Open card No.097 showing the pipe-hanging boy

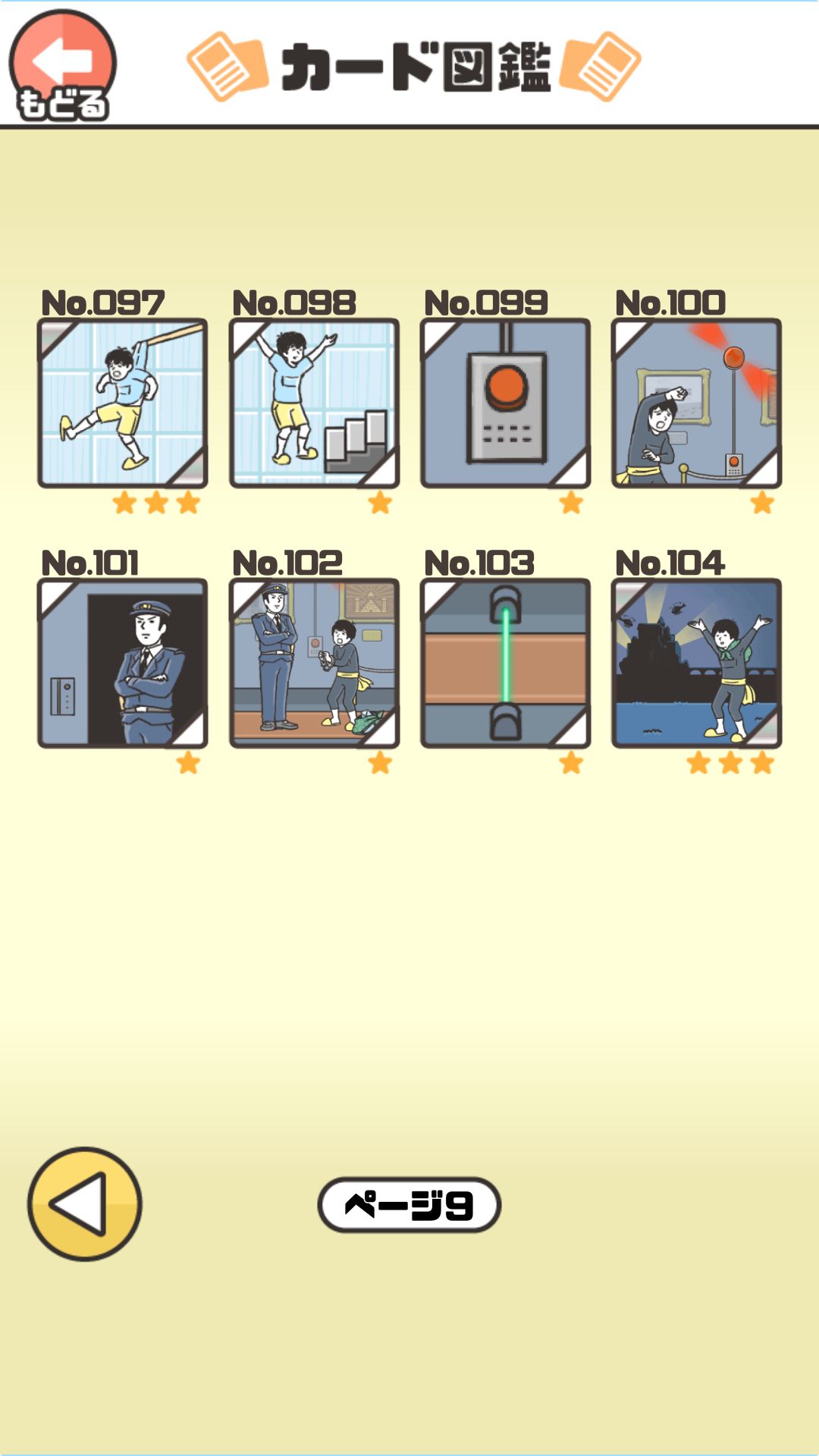click(x=121, y=402)
